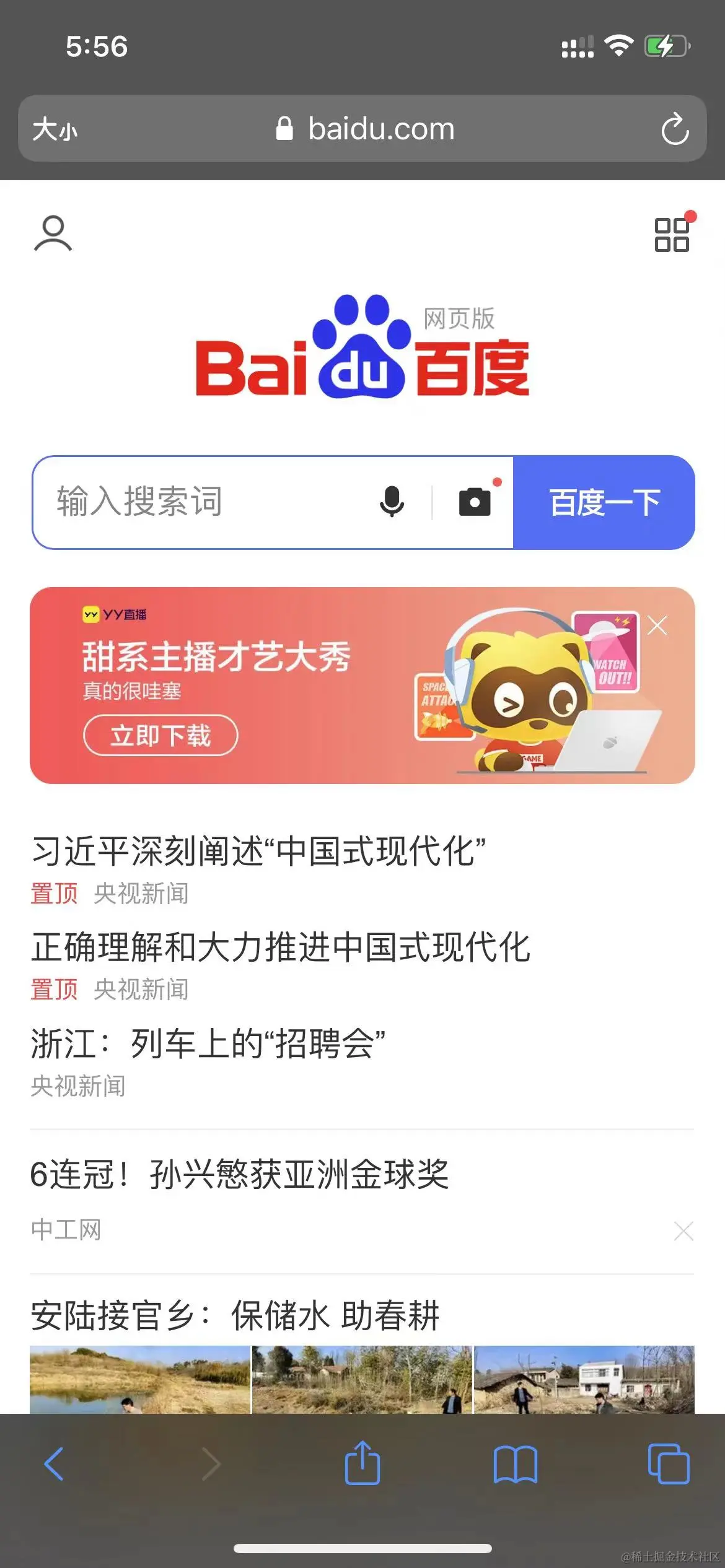Go back in Safari
This screenshot has width=725, height=1568.
point(55,1464)
